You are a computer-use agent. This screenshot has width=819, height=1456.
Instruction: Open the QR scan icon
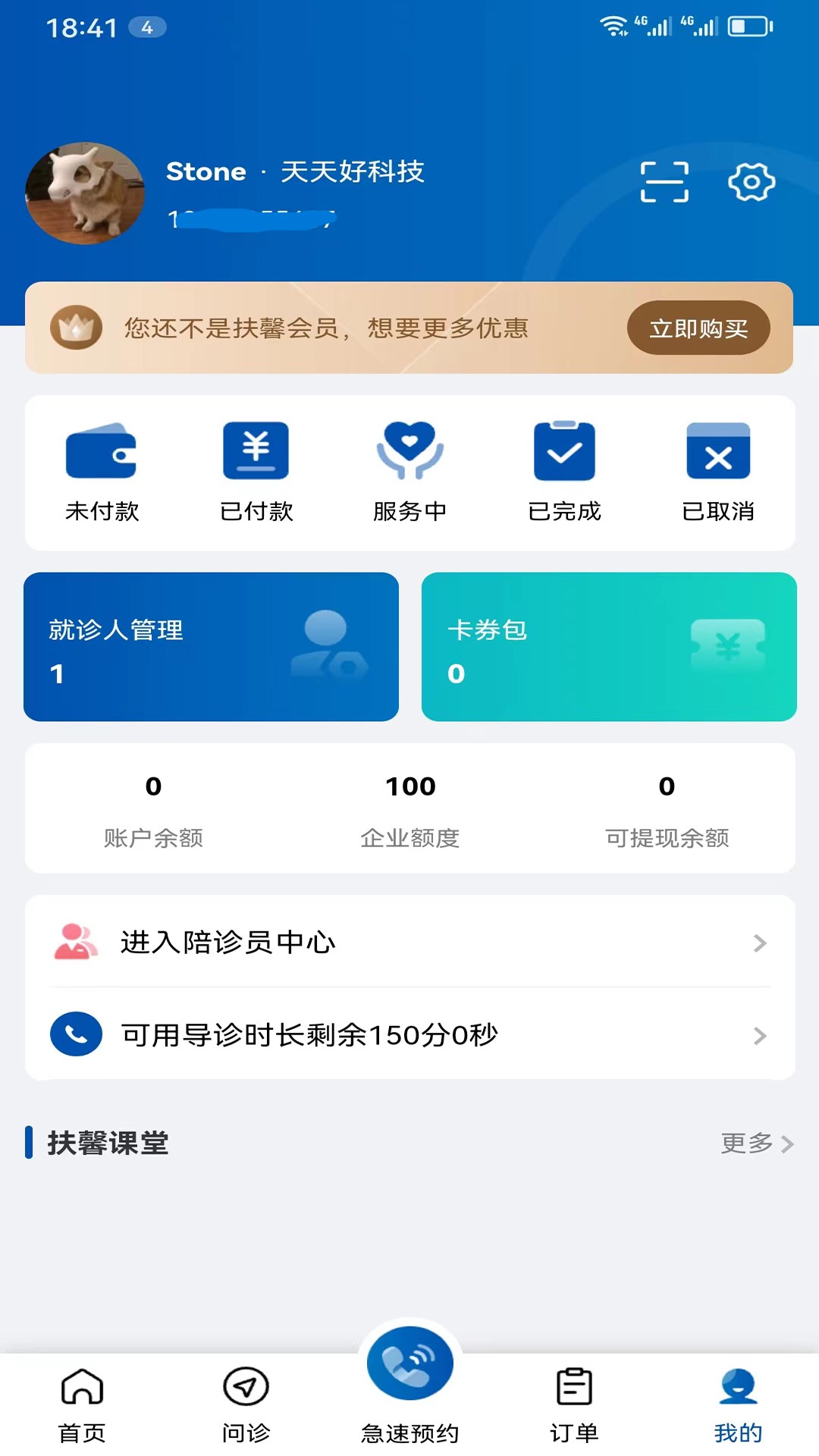click(664, 182)
